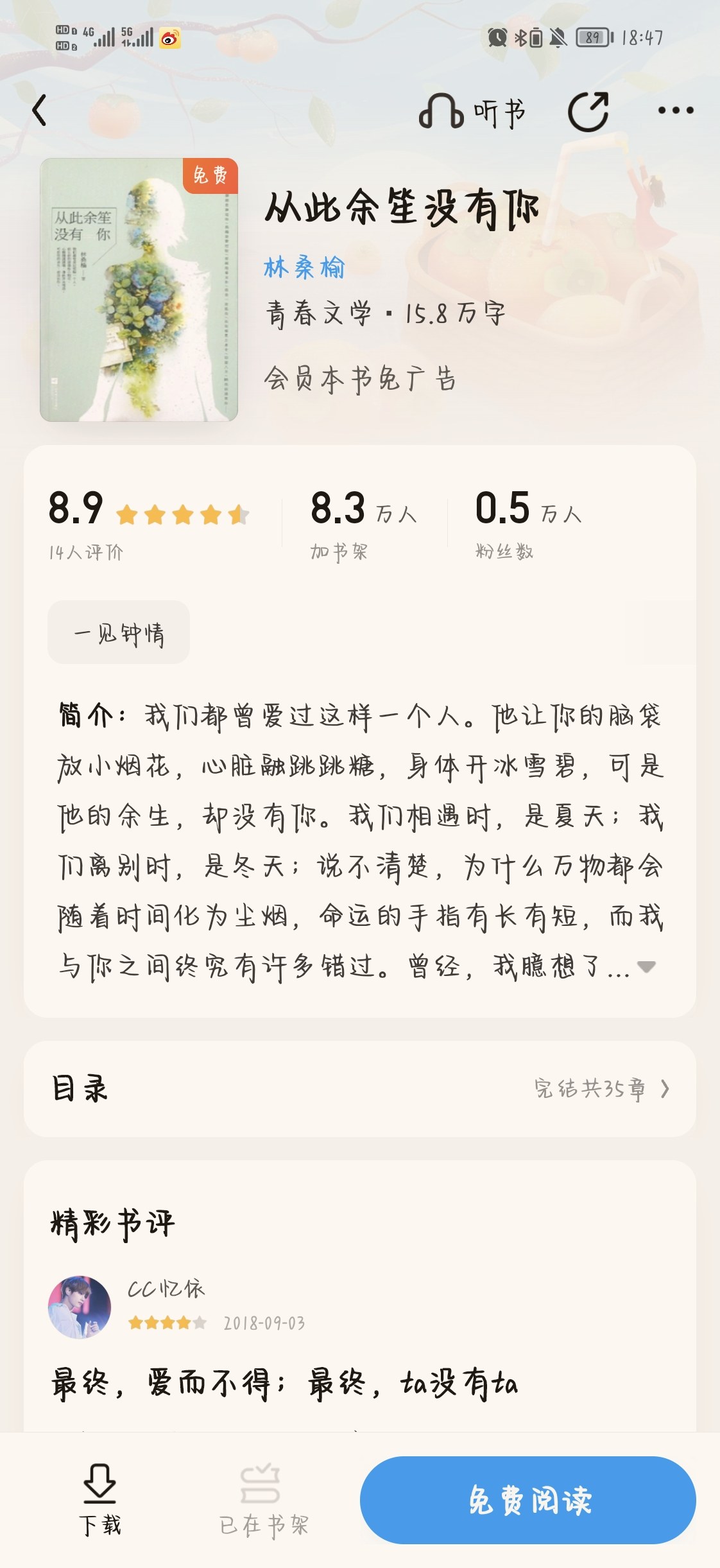This screenshot has width=720, height=1568.
Task: Select the 一见钟情 tag chip
Action: pos(119,632)
